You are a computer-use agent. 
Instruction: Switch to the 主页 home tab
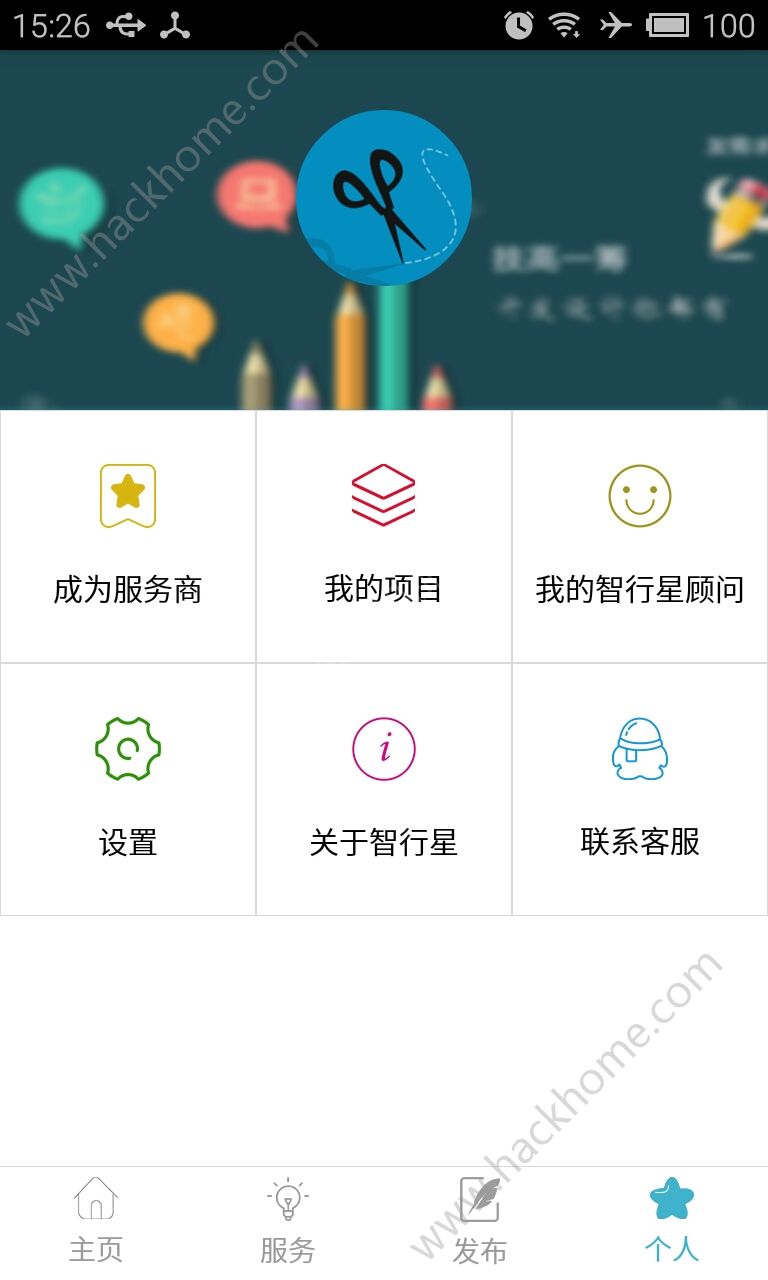click(96, 1223)
